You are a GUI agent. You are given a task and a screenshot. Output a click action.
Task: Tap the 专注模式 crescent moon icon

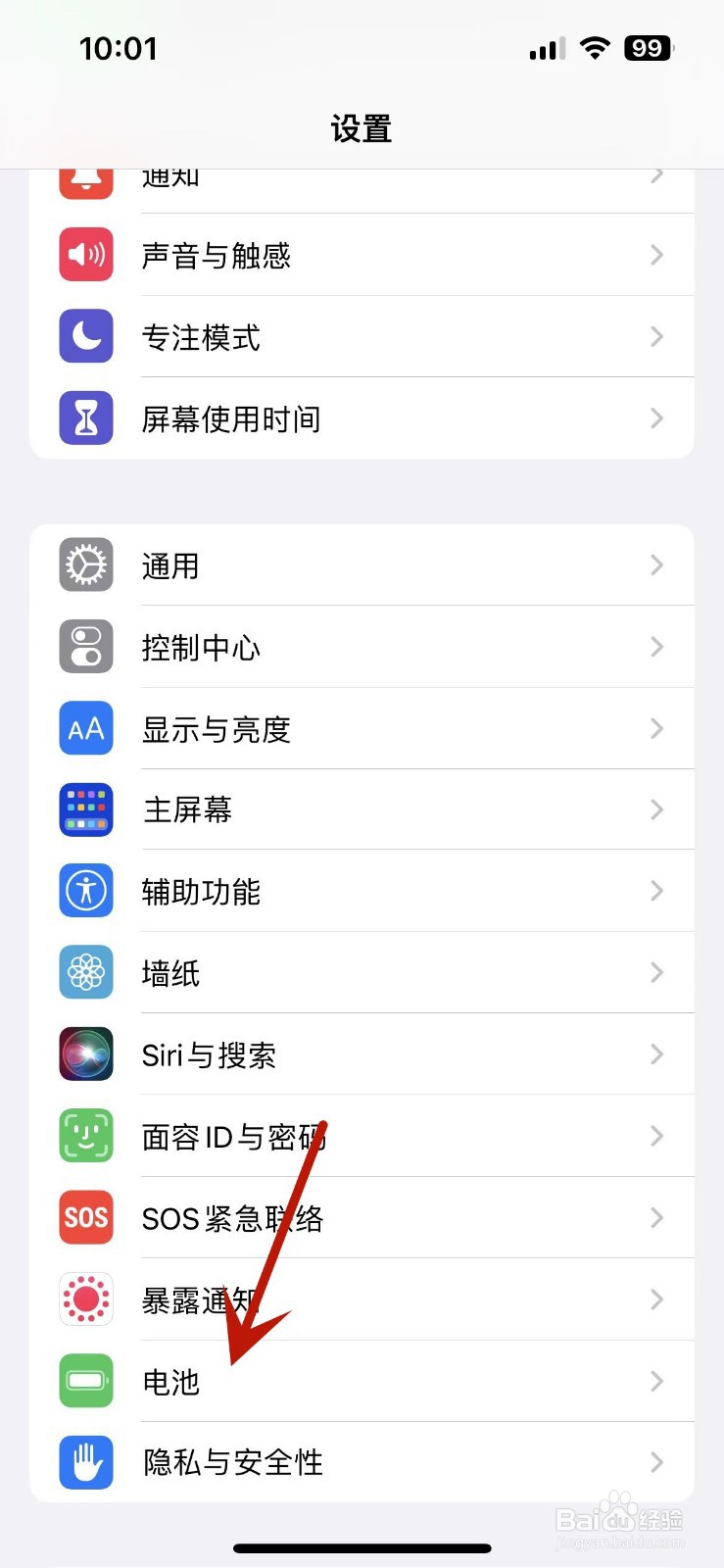tap(85, 337)
